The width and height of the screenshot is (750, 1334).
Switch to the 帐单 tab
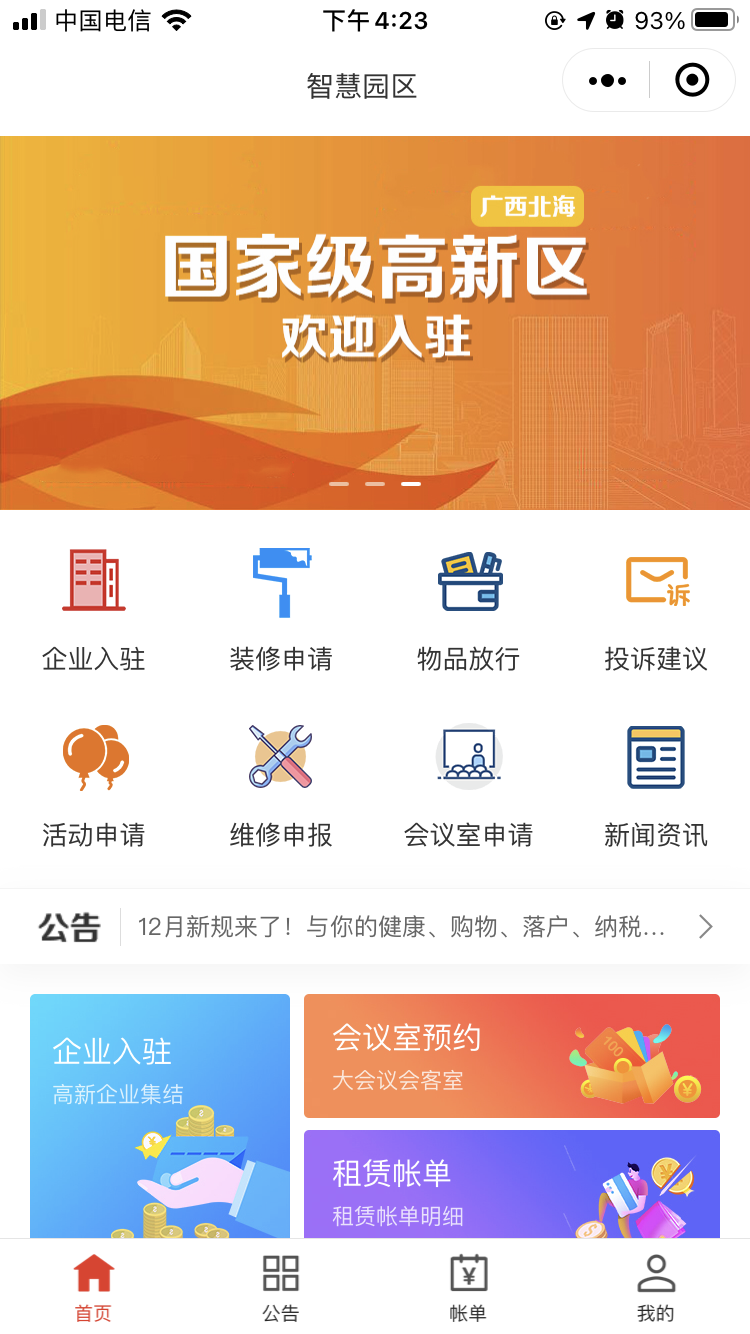[469, 1288]
